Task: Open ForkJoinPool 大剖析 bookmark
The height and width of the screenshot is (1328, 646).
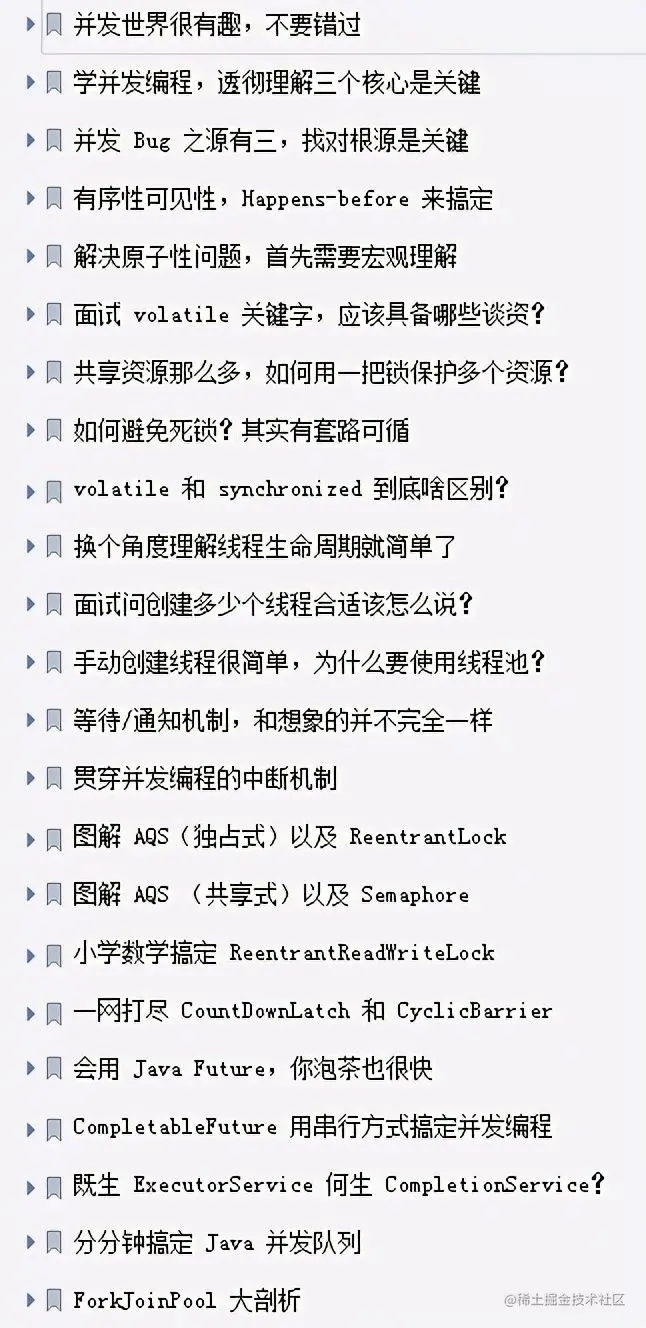Action: click(186, 1301)
